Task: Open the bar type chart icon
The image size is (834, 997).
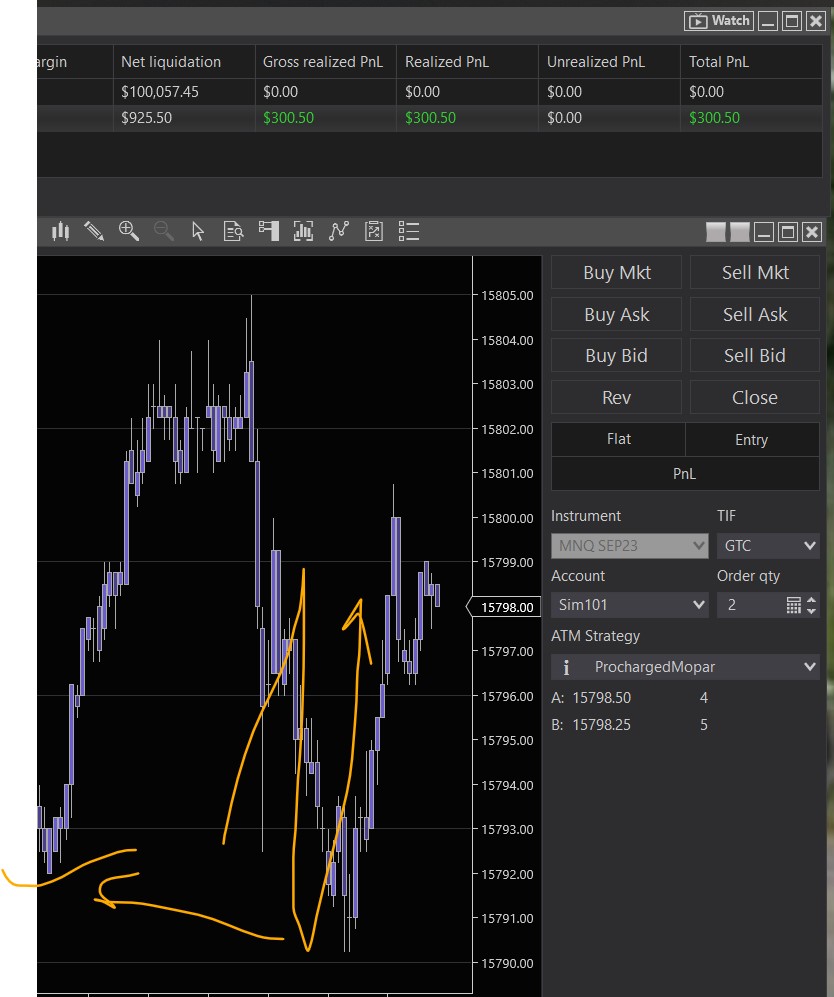Action: [x=60, y=231]
